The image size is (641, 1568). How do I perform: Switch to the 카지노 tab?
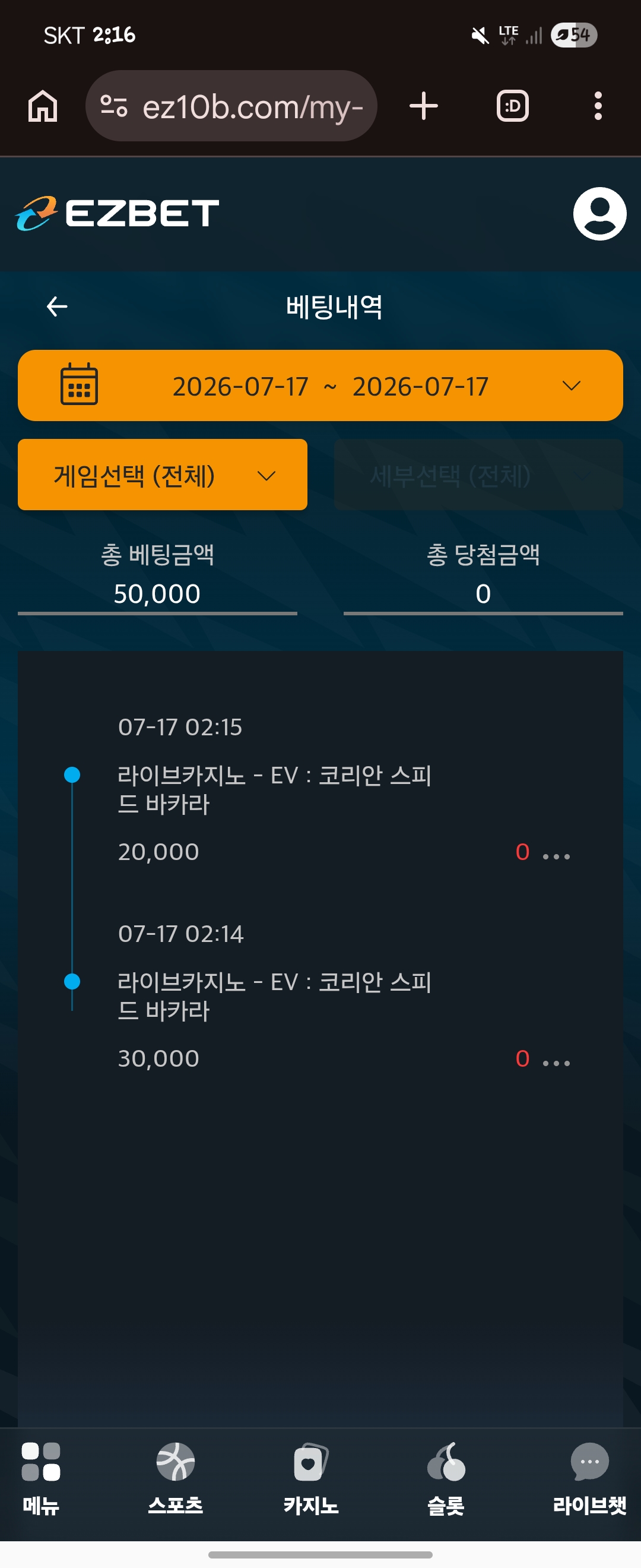(311, 1479)
